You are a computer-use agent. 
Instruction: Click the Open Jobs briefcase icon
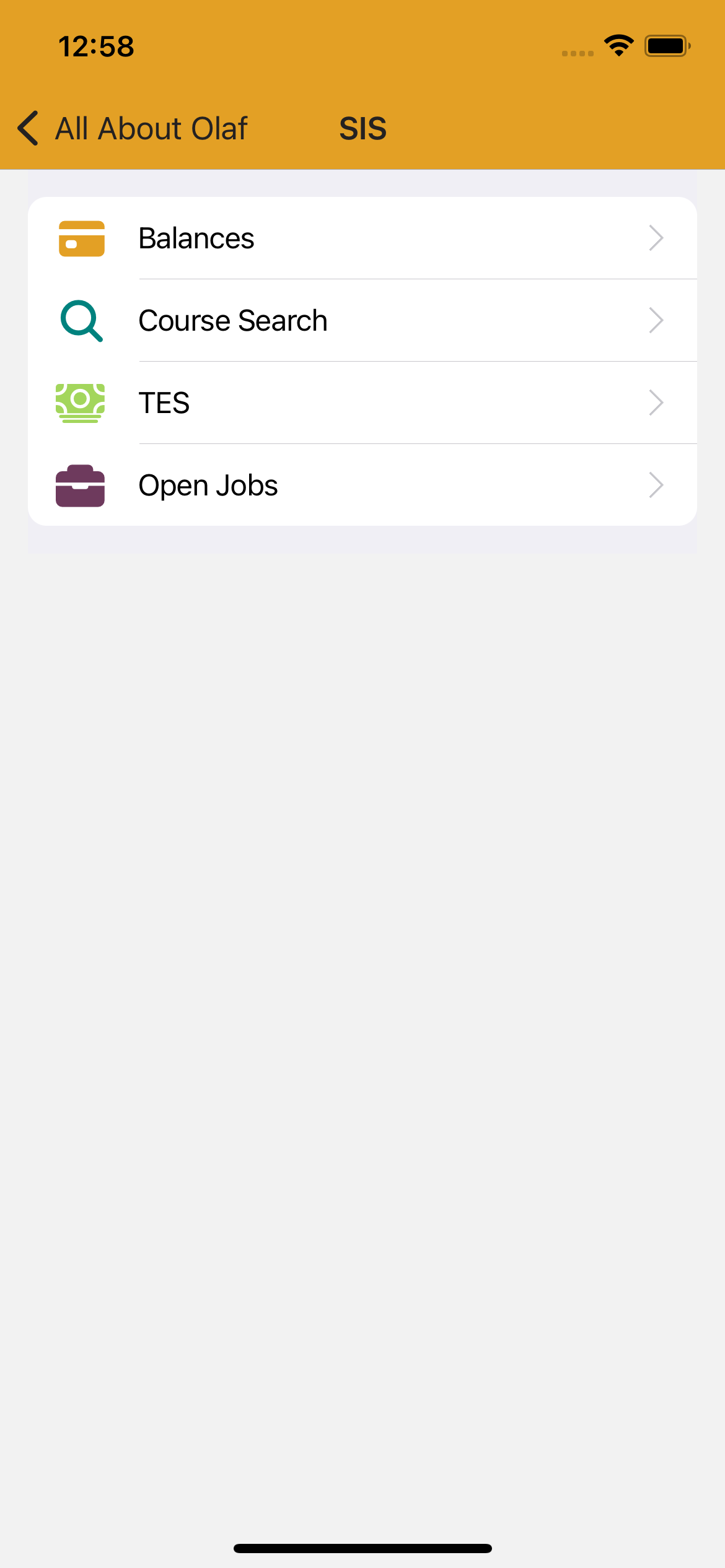tap(81, 486)
